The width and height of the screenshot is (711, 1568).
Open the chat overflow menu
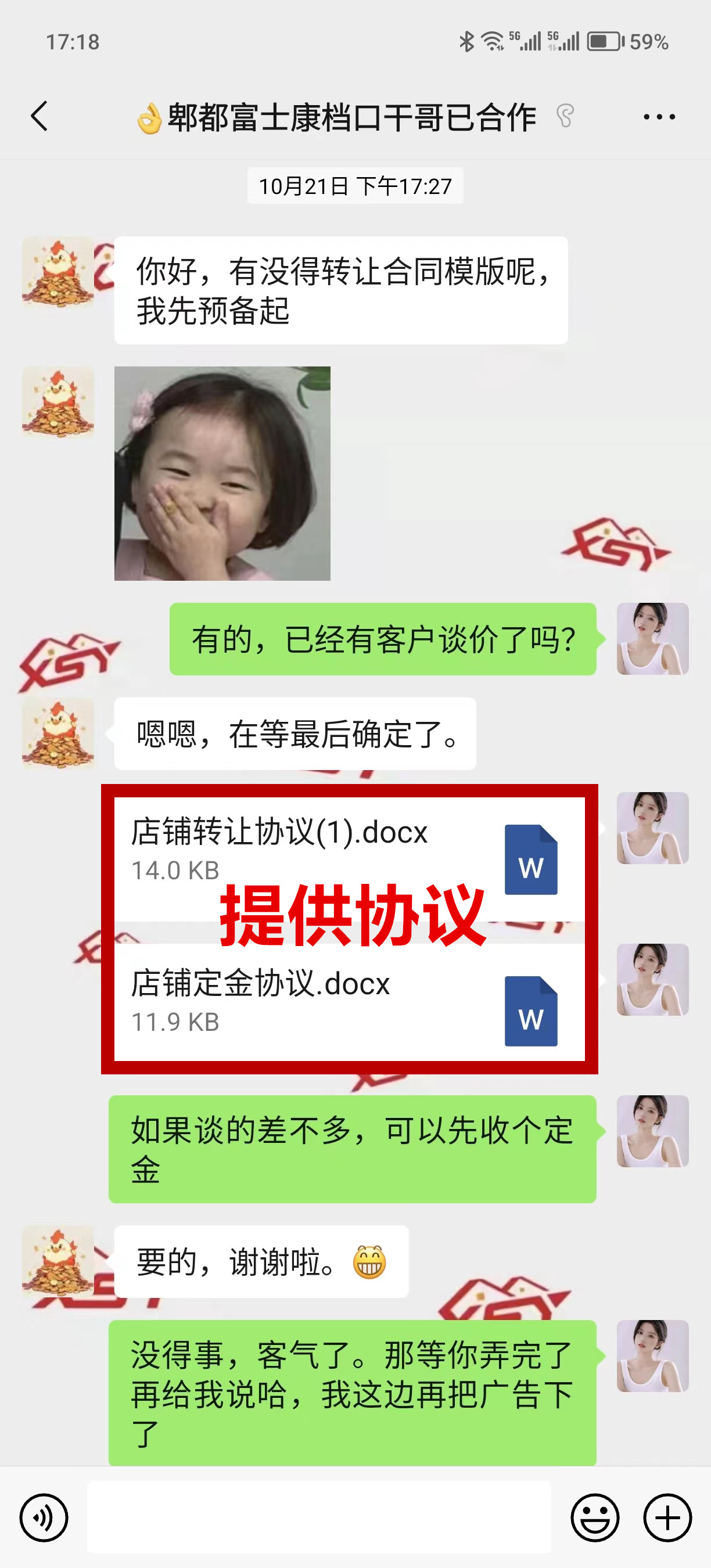click(x=659, y=116)
